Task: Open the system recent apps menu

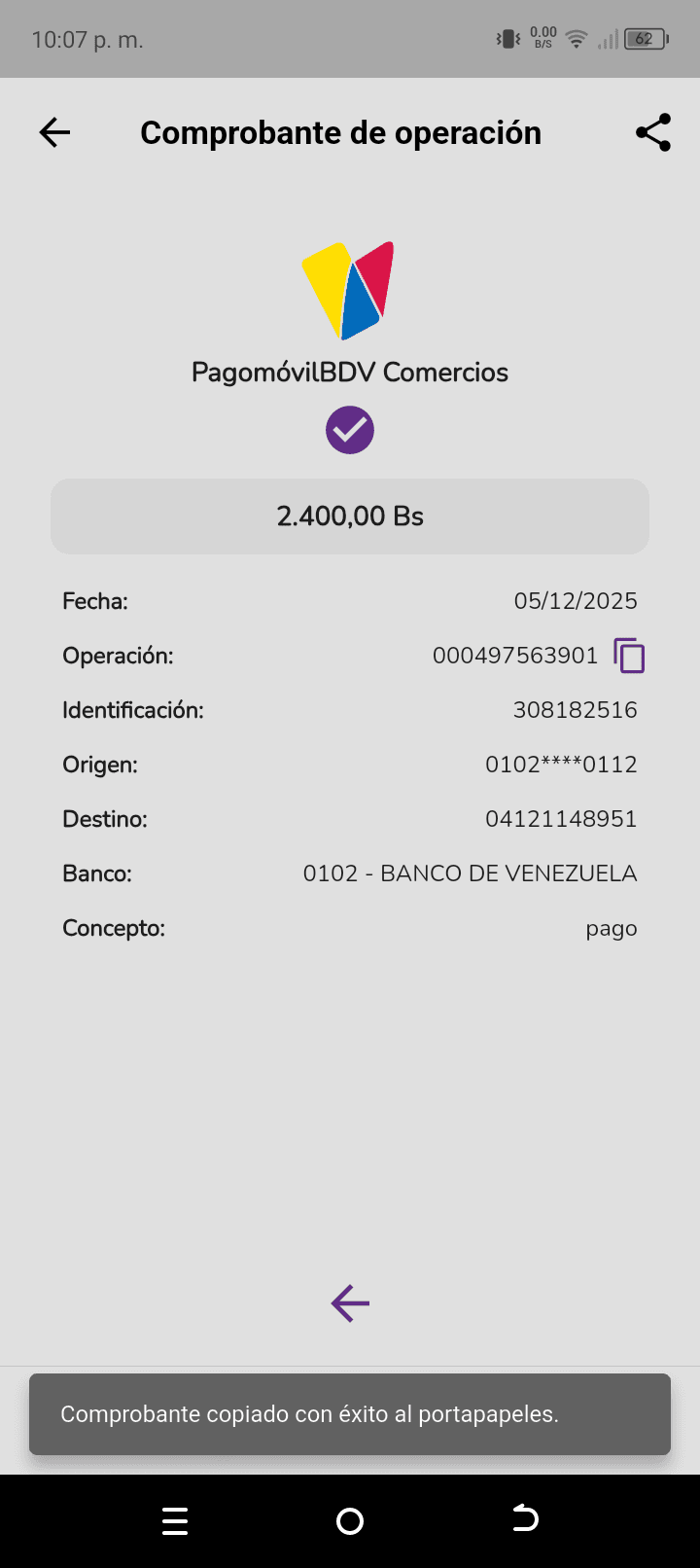Action: click(175, 1520)
